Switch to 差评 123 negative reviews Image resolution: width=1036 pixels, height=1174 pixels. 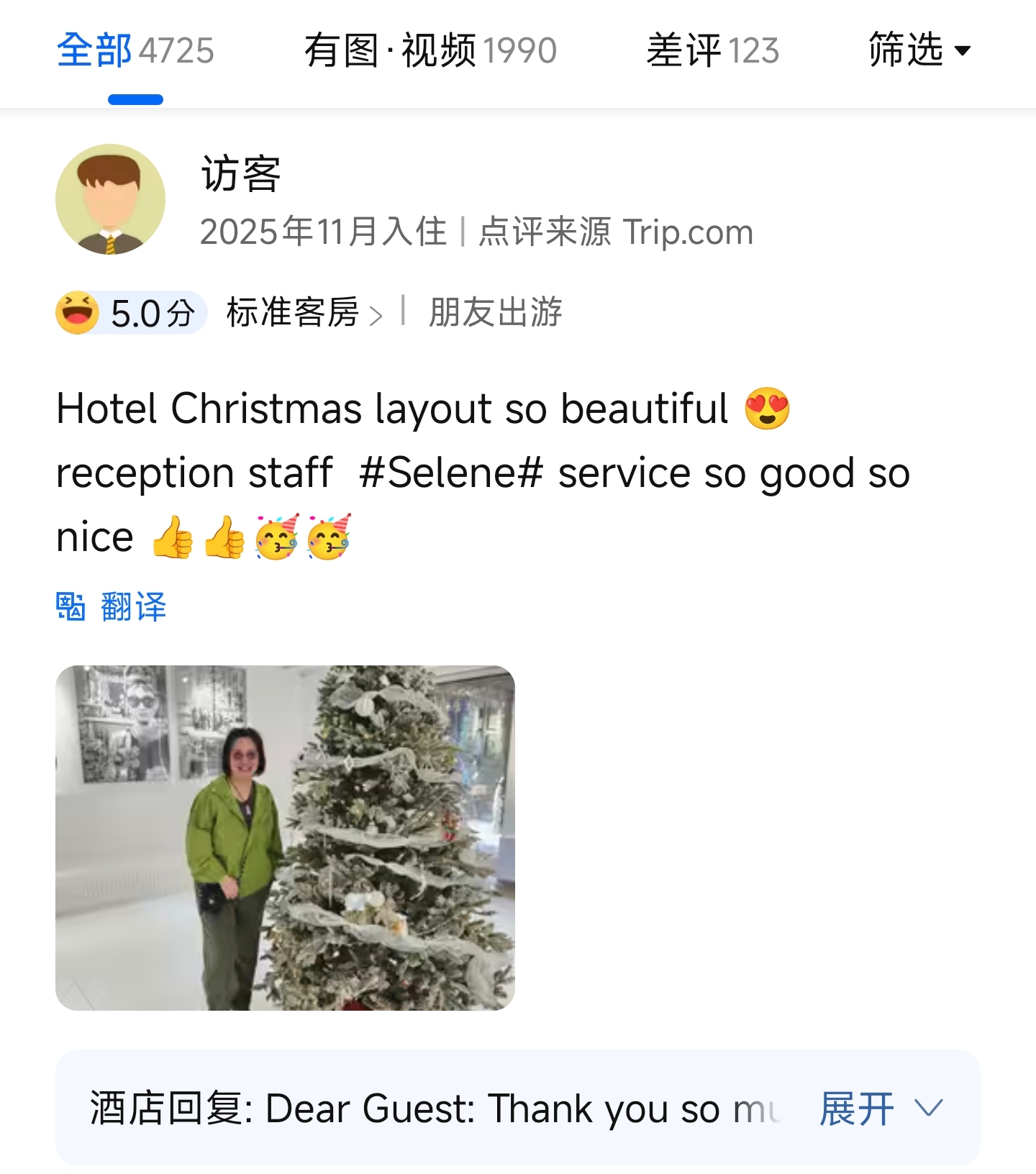click(x=712, y=51)
